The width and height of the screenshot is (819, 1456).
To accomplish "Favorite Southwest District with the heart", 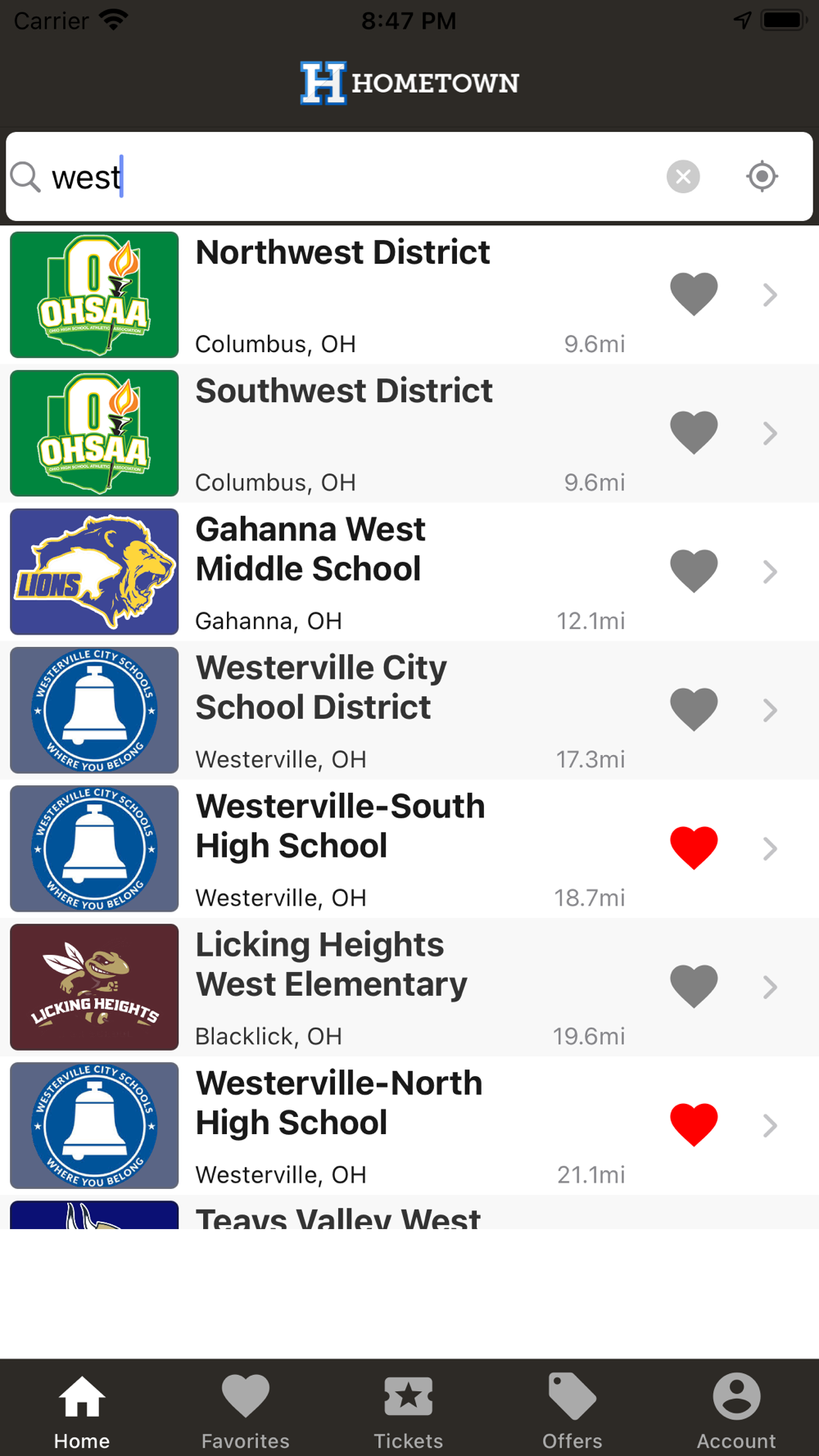I will (694, 432).
